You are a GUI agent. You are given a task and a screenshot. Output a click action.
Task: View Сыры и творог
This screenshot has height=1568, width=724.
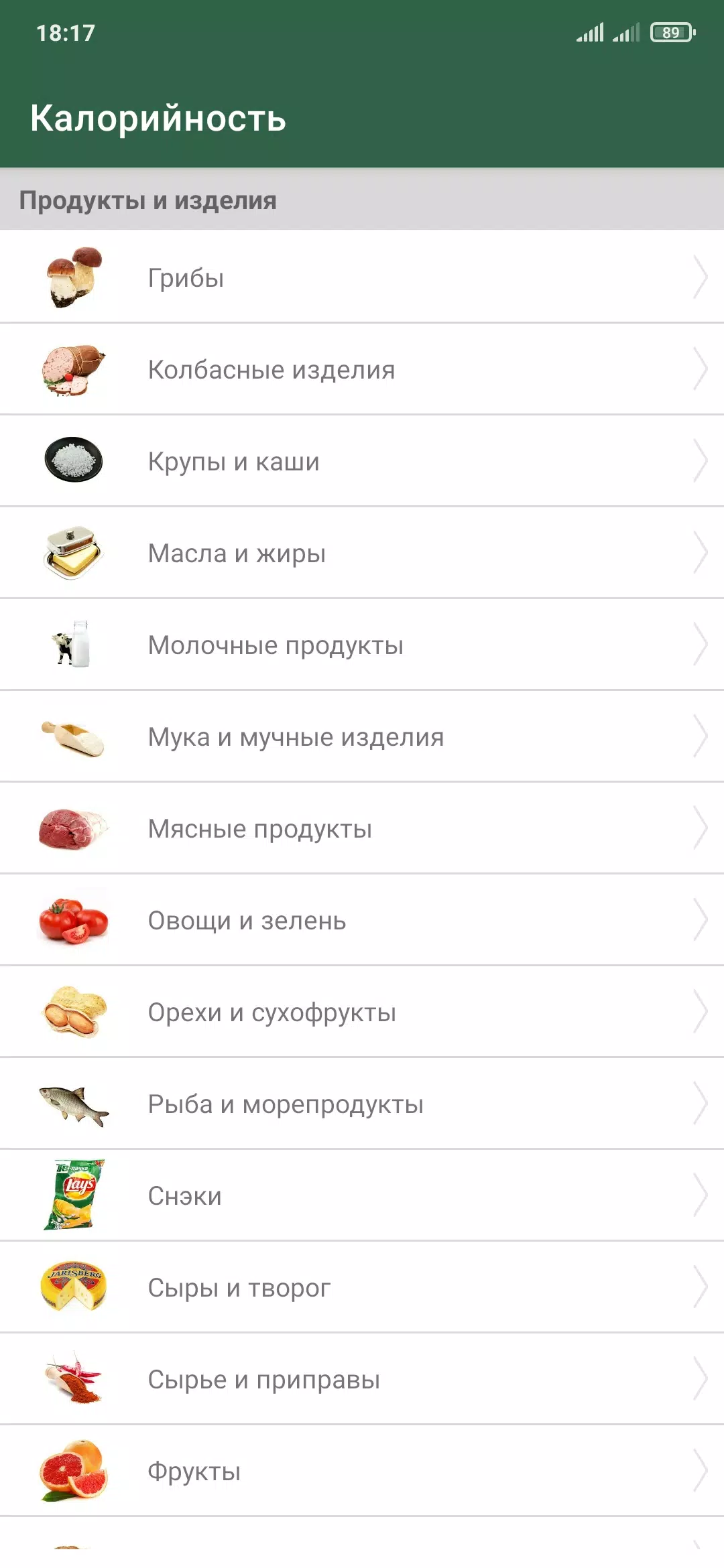point(362,1287)
